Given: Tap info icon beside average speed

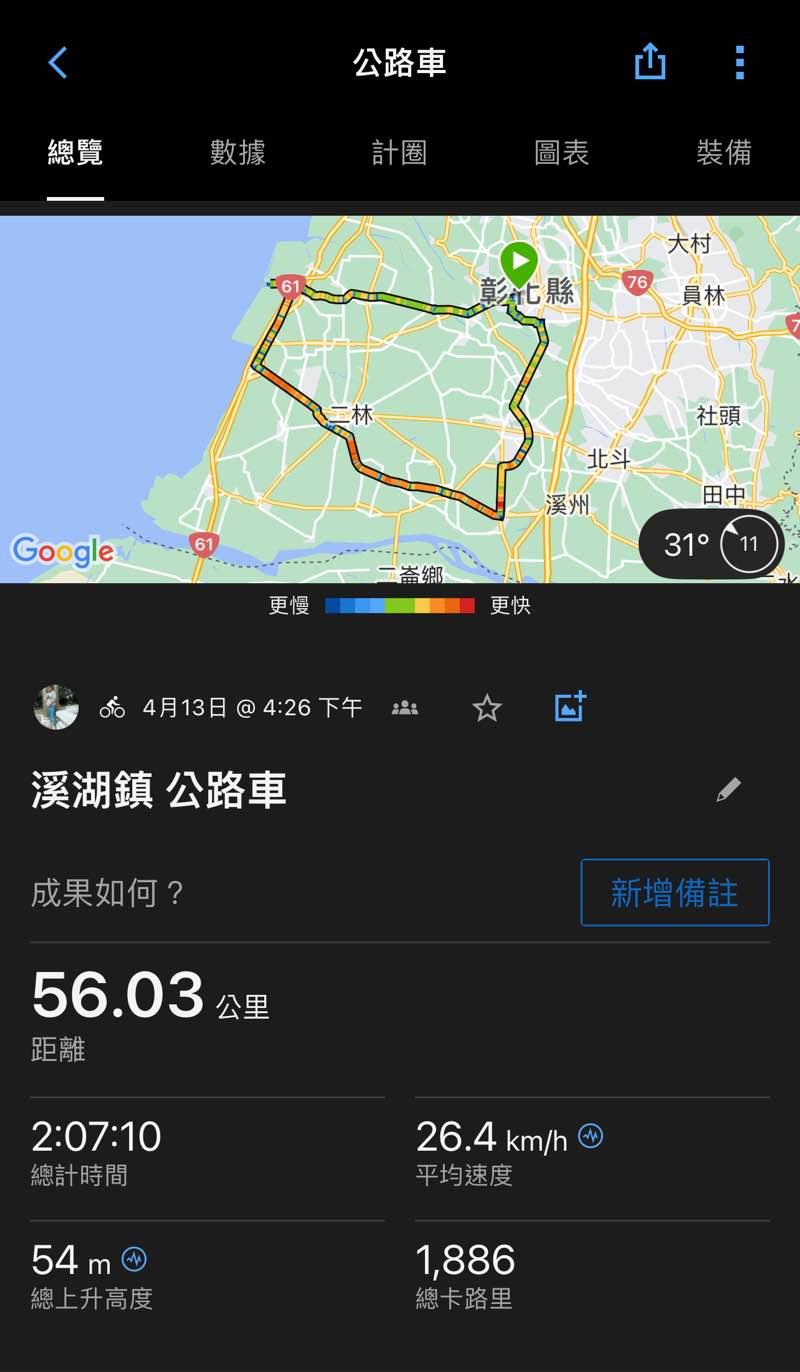Looking at the screenshot, I should [x=591, y=1136].
